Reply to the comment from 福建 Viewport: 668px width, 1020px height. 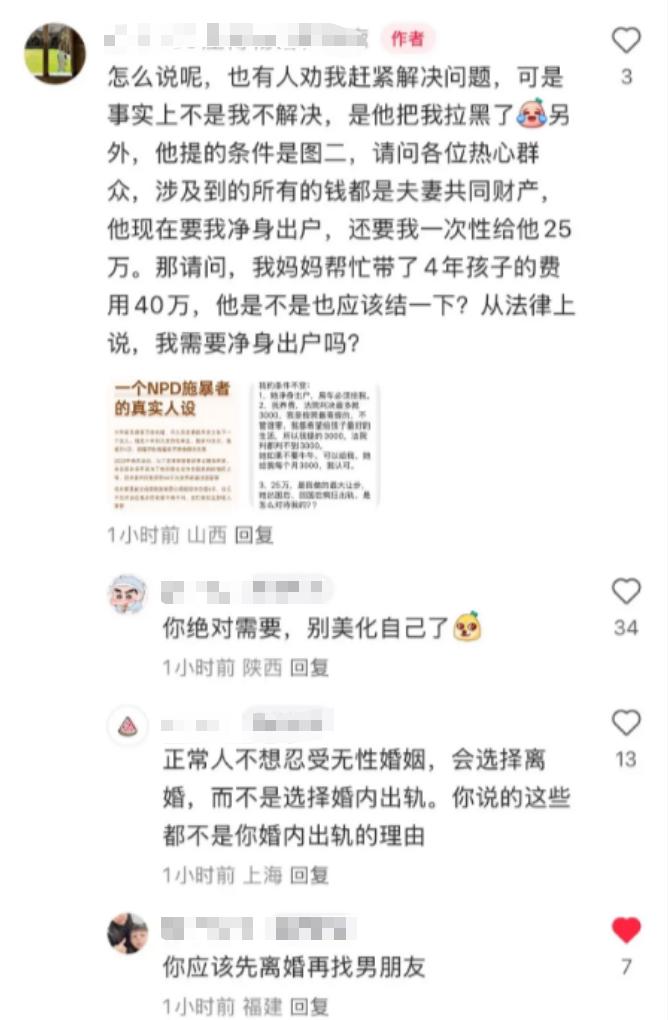tap(309, 1006)
